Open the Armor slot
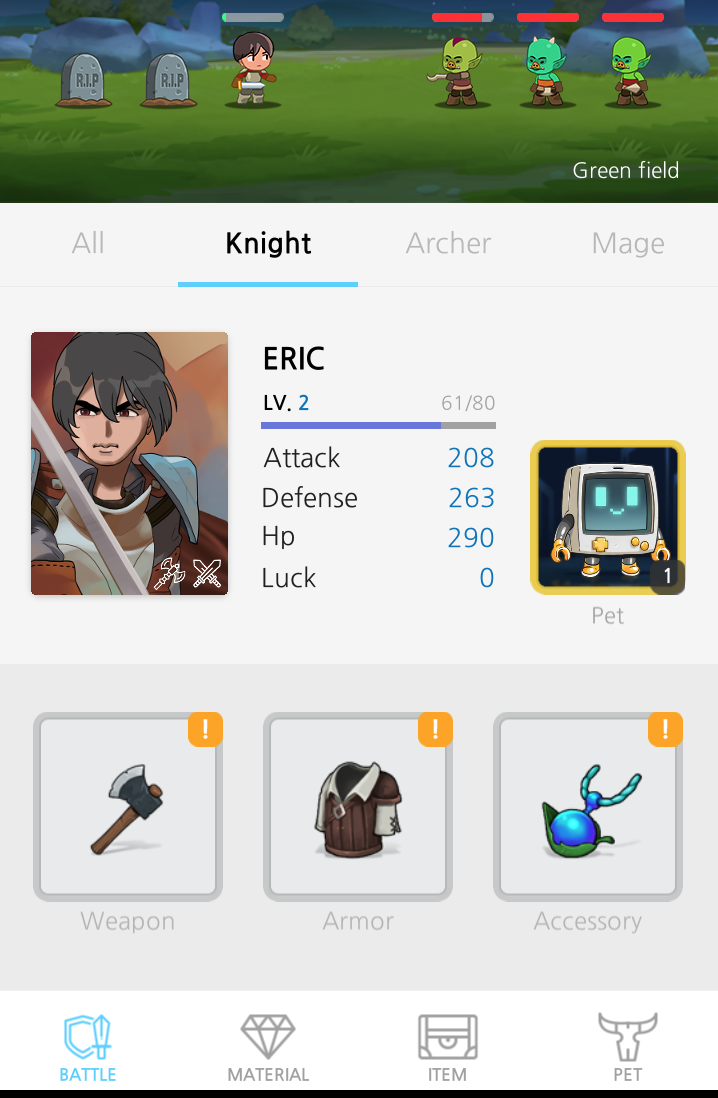The image size is (718, 1098). tap(358, 807)
